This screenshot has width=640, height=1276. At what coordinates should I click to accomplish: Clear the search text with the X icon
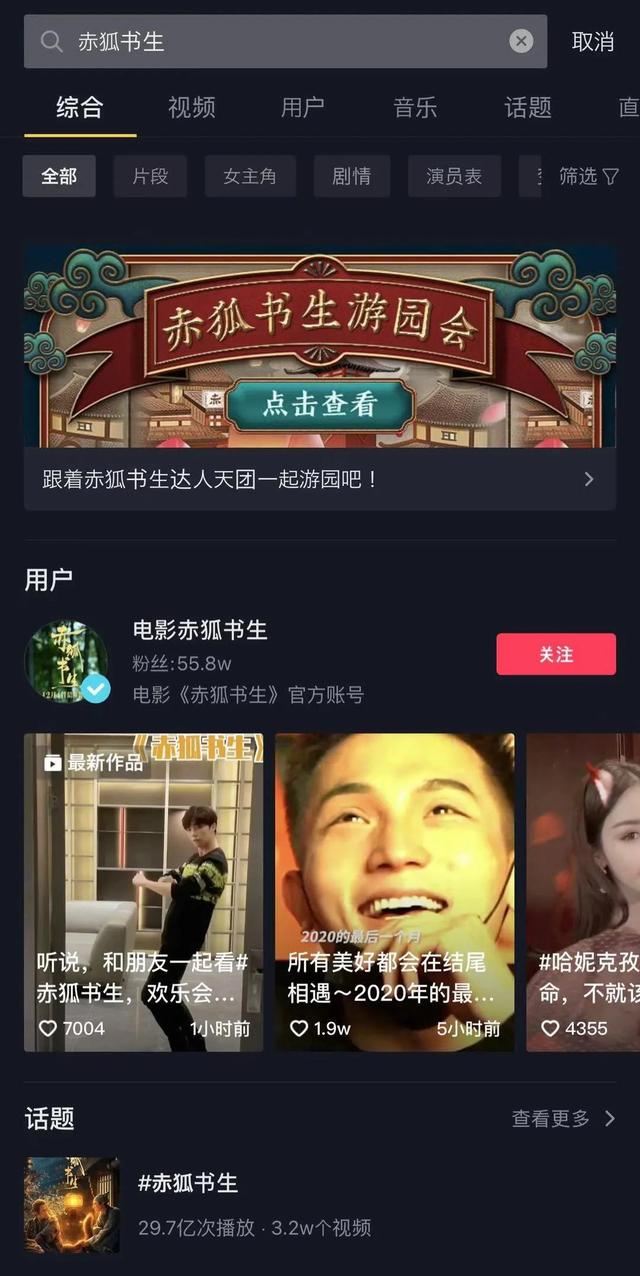coord(521,41)
